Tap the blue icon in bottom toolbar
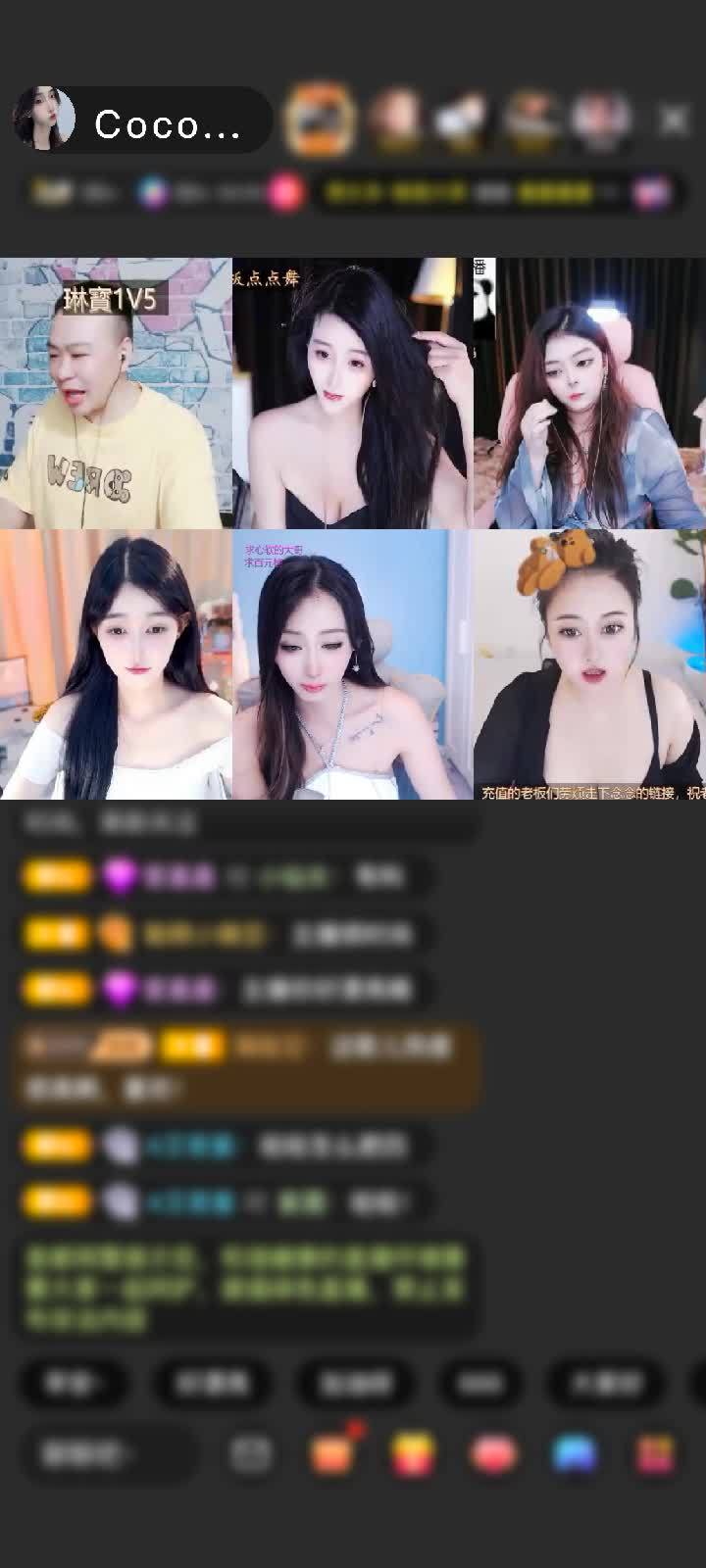 575,1454
